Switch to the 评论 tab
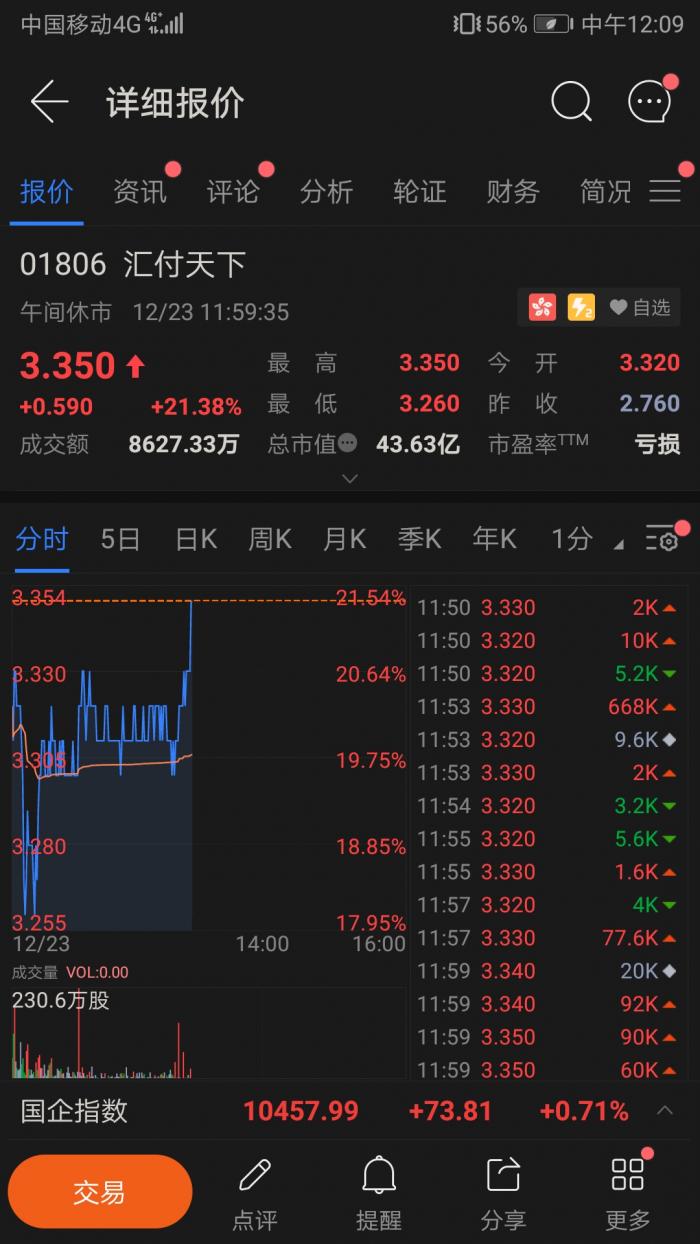Screen dimensions: 700x1244 coord(233,191)
